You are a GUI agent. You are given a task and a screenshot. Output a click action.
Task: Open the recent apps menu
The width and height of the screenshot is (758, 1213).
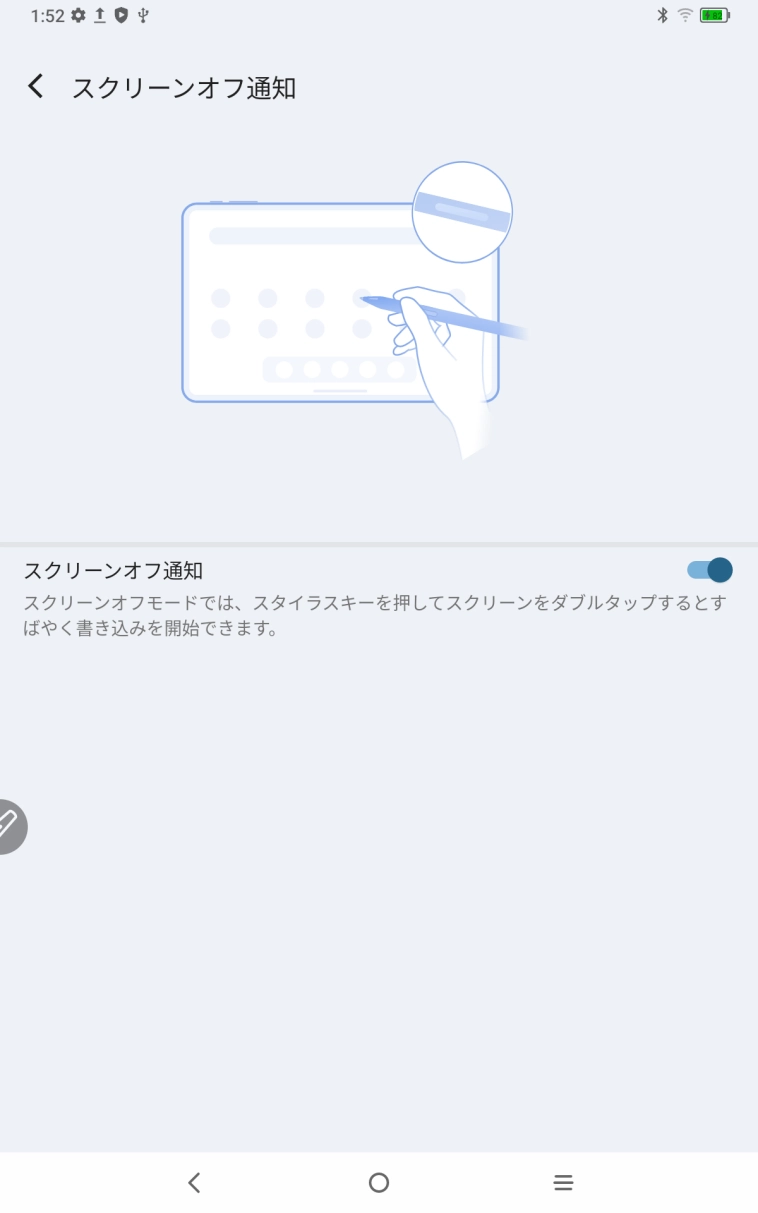(x=563, y=1182)
